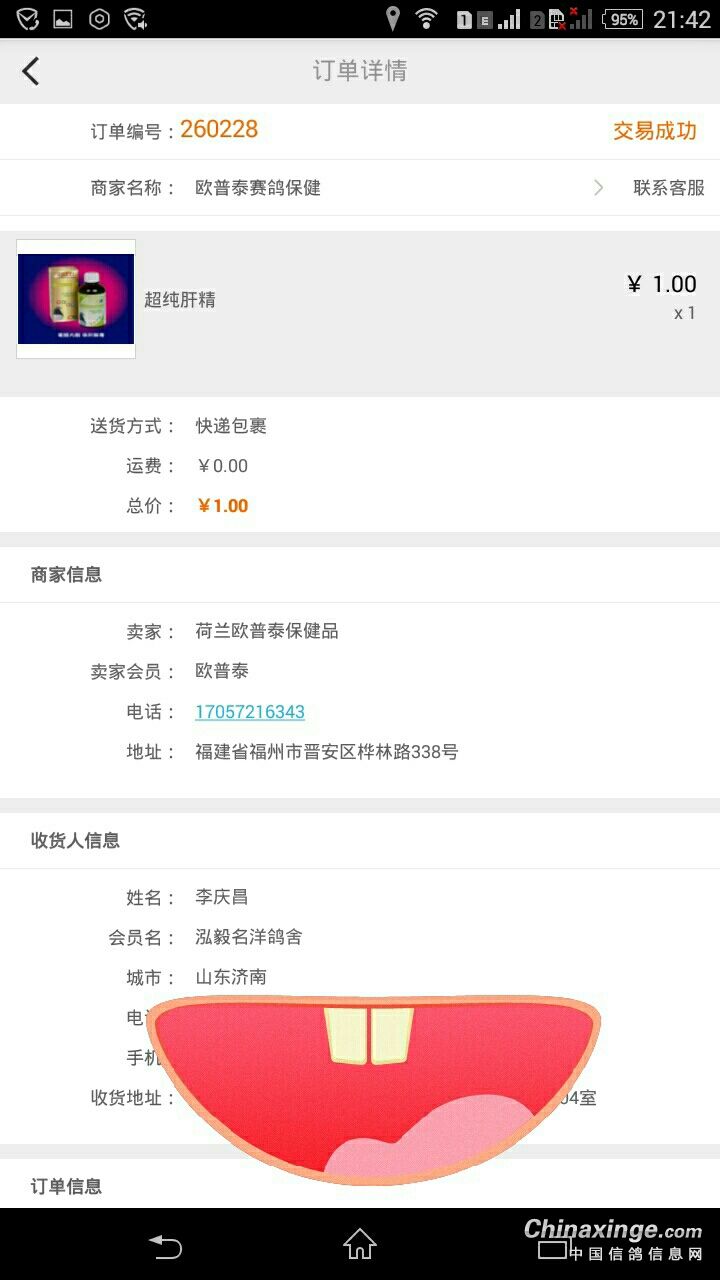This screenshot has width=720, height=1280.
Task: Call the seller's phone number 17057216343
Action: point(250,712)
